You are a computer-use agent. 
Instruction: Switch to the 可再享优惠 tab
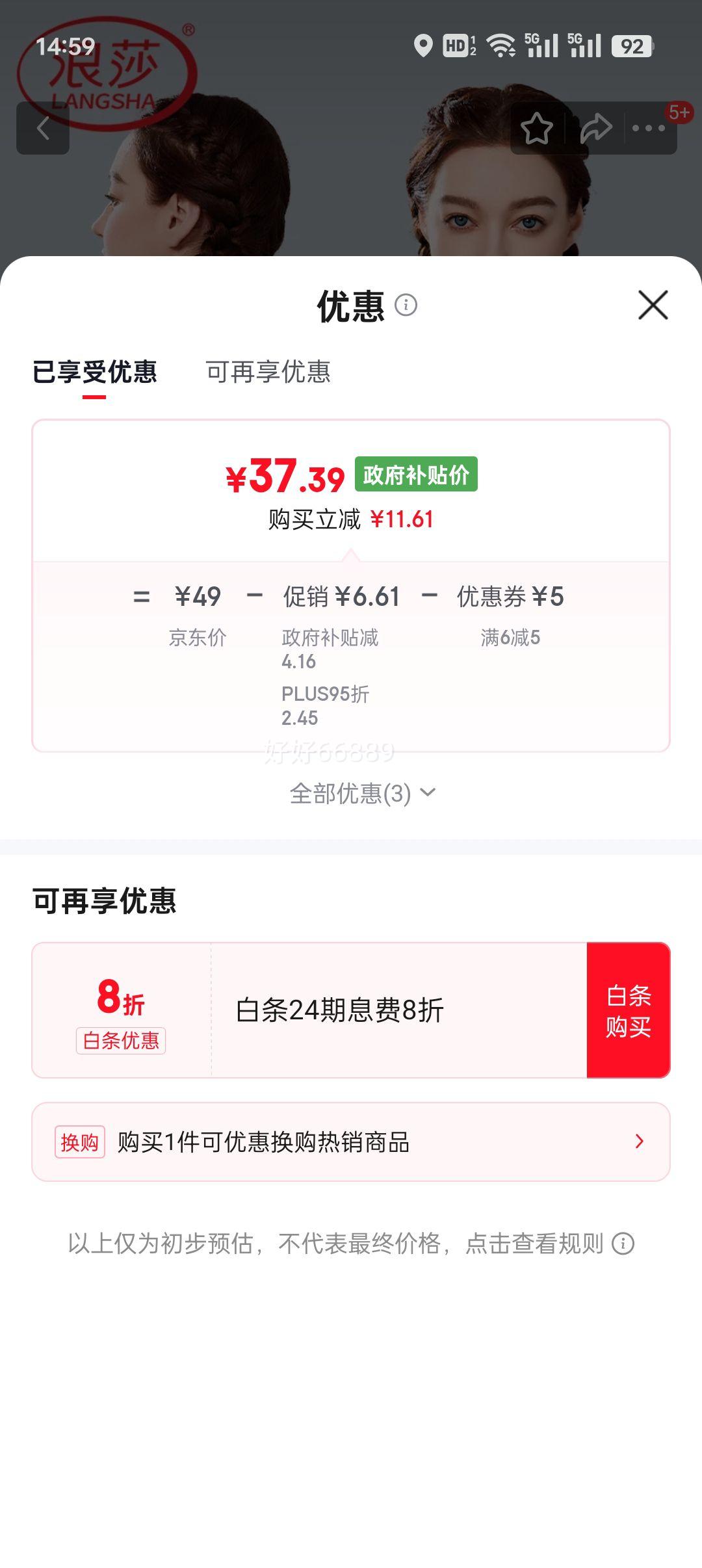tap(267, 372)
